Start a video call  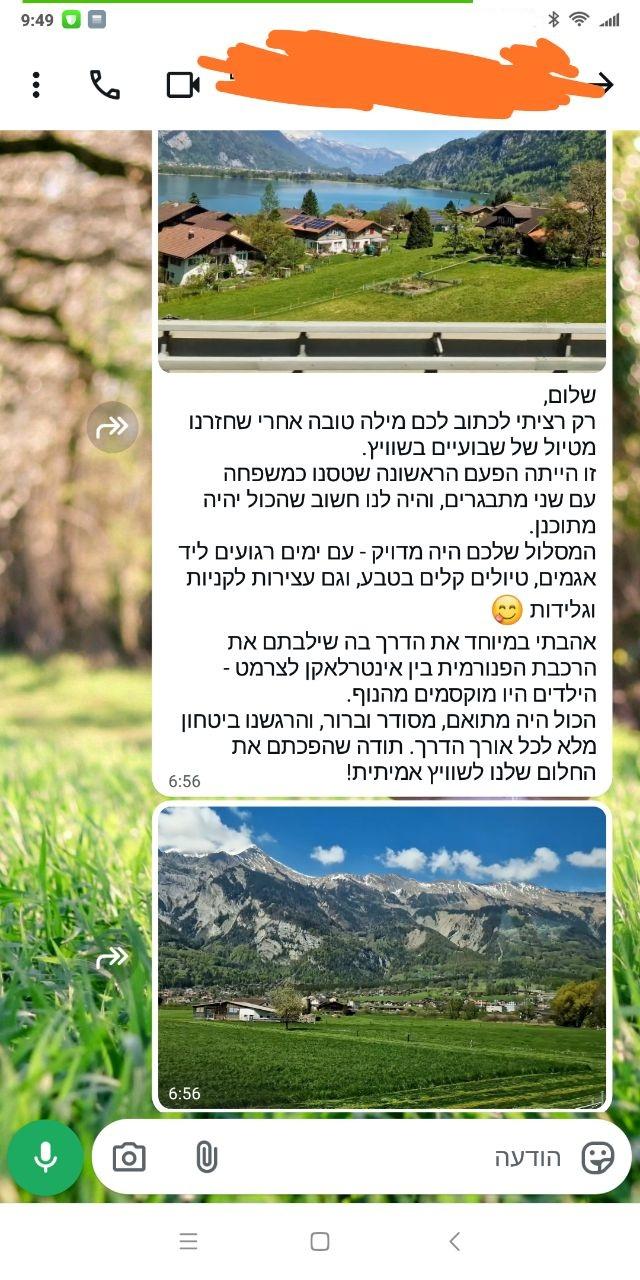183,85
